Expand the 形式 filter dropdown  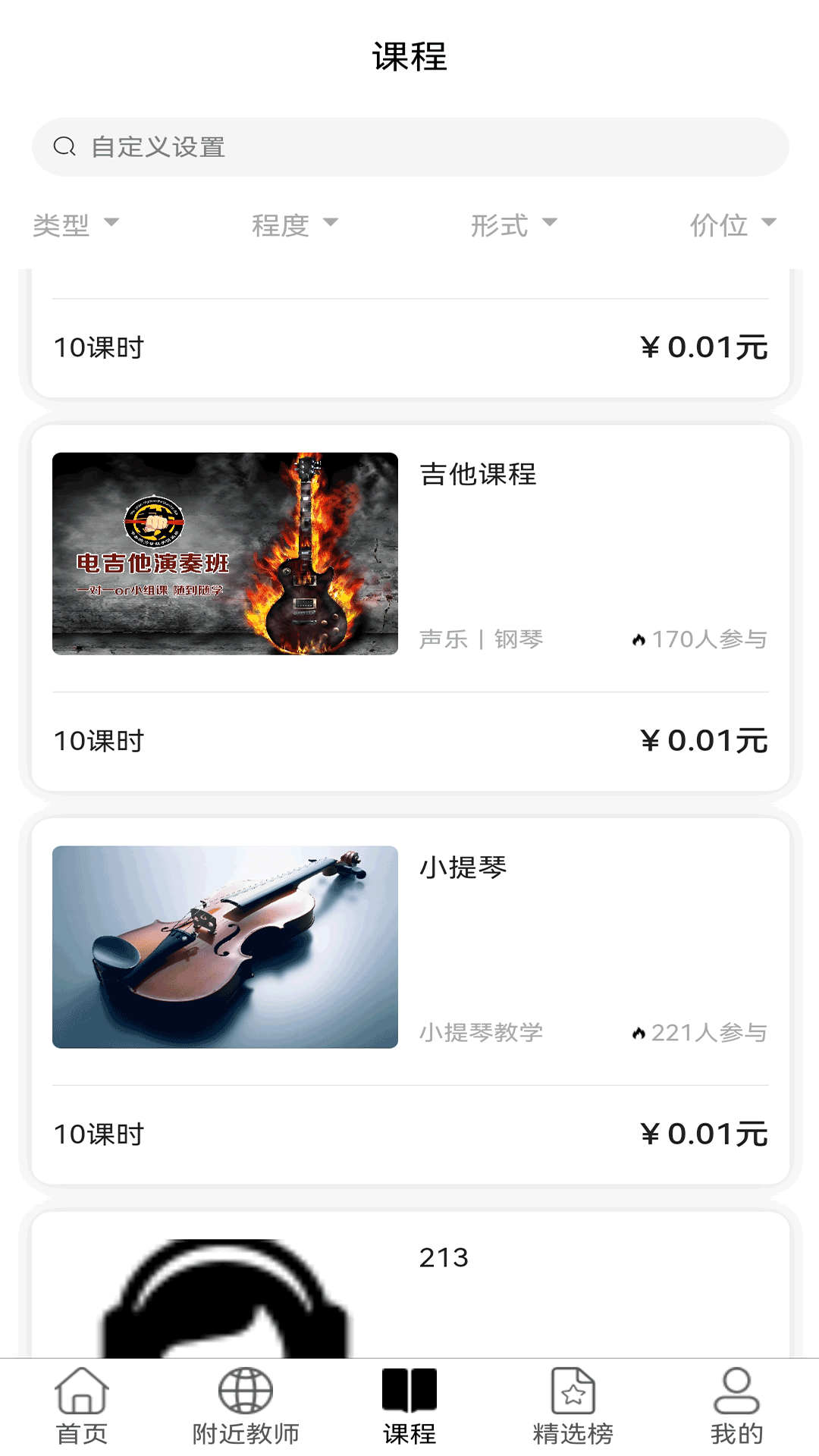[x=513, y=224]
